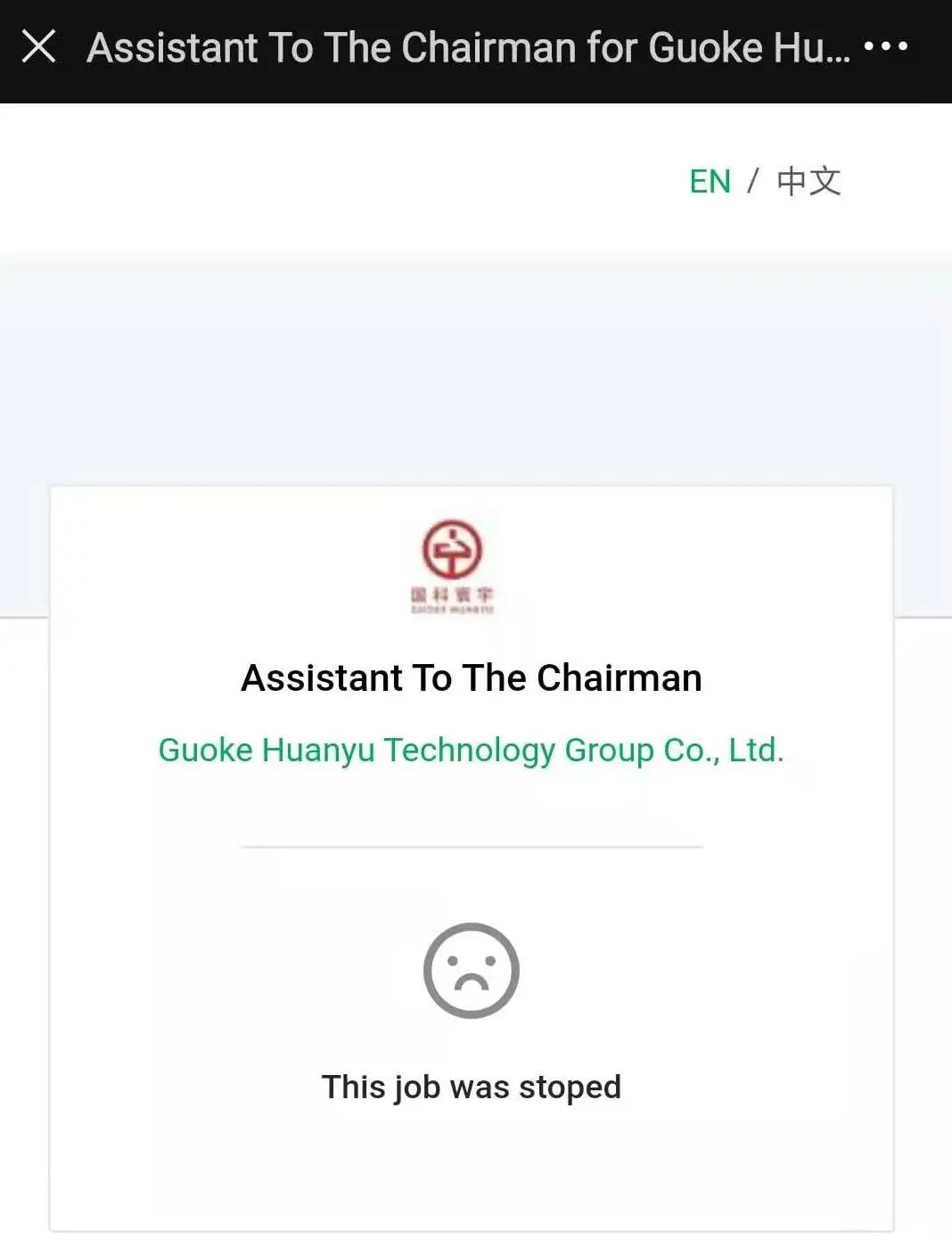Tap the 'This job was stoped' message
This screenshot has width=952, height=1256.
click(x=472, y=1087)
